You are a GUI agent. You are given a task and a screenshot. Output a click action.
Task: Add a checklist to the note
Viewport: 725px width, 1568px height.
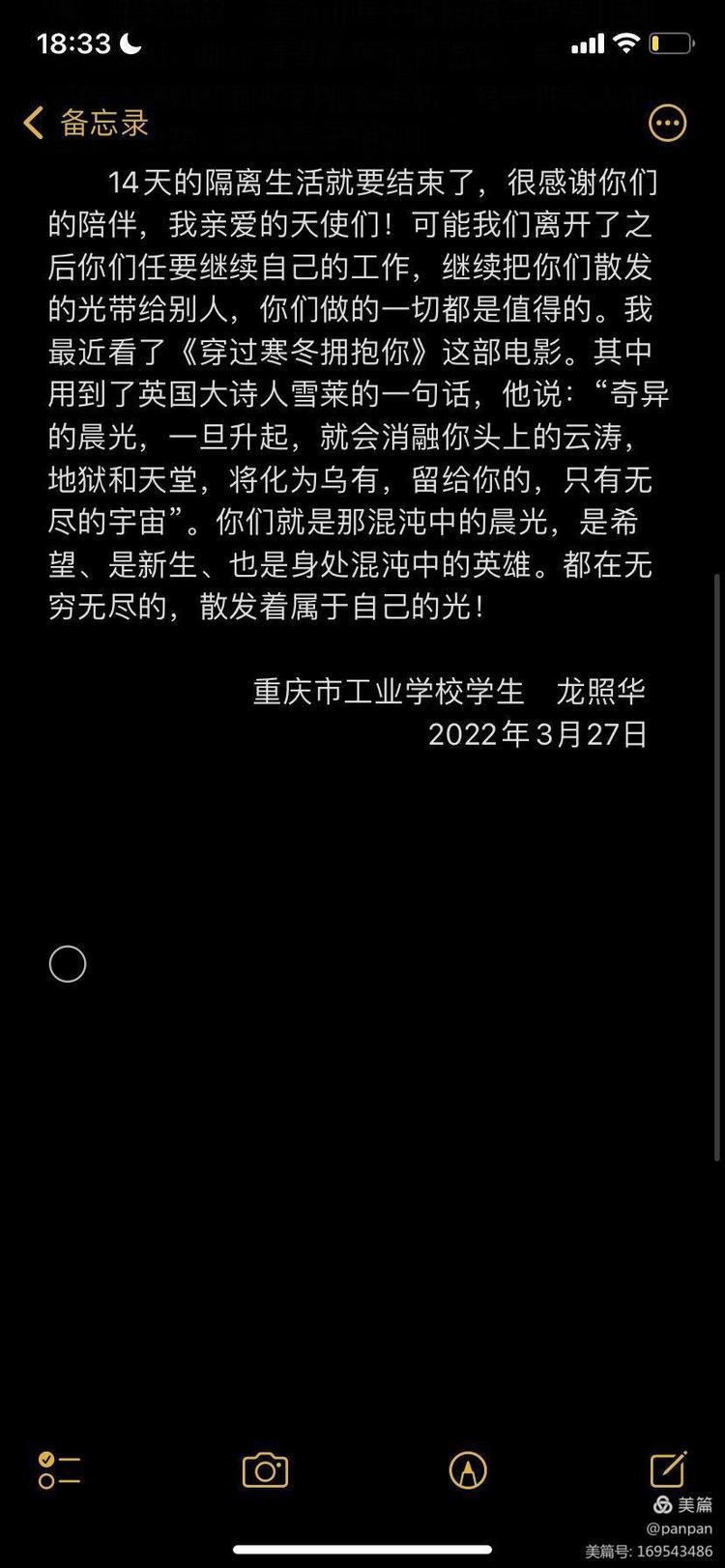59,1469
